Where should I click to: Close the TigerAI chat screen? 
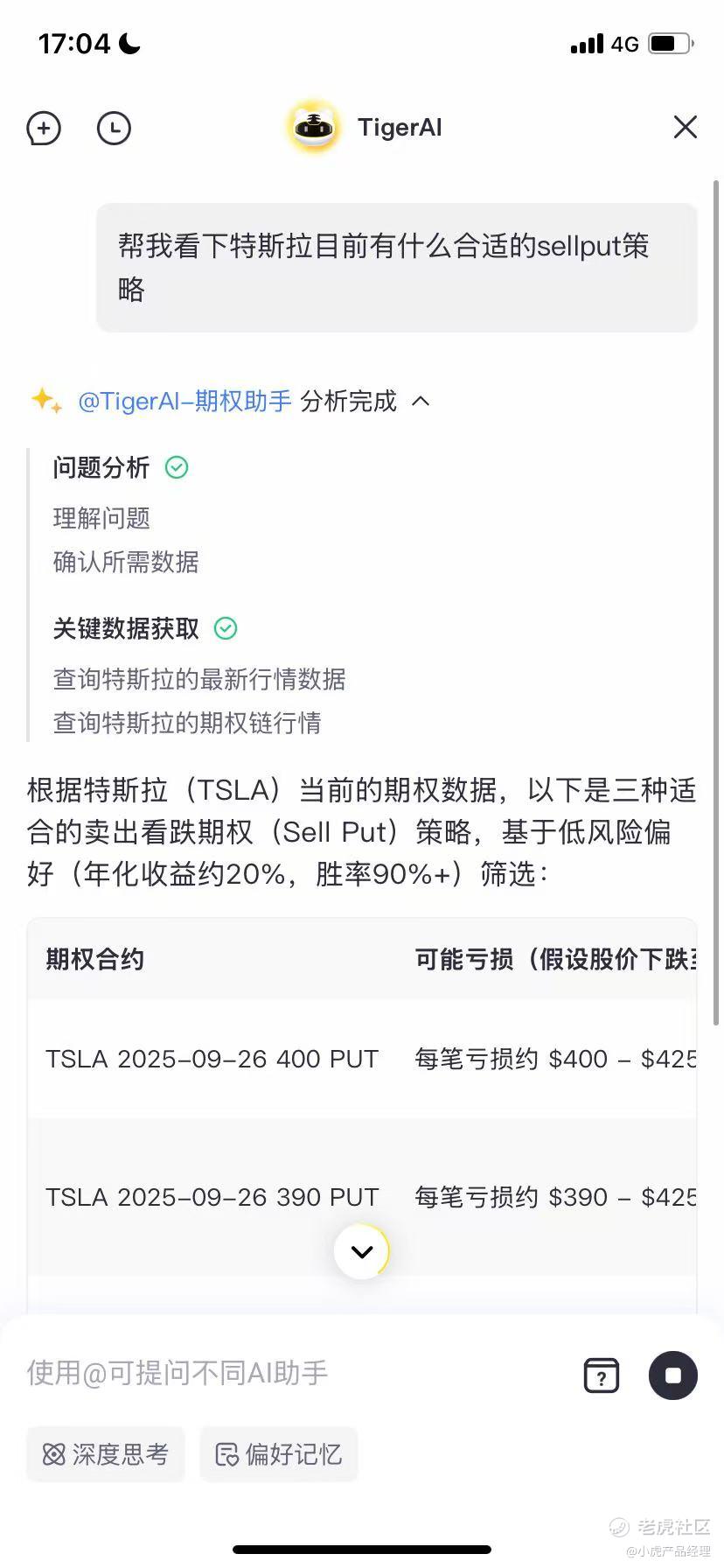click(x=685, y=128)
